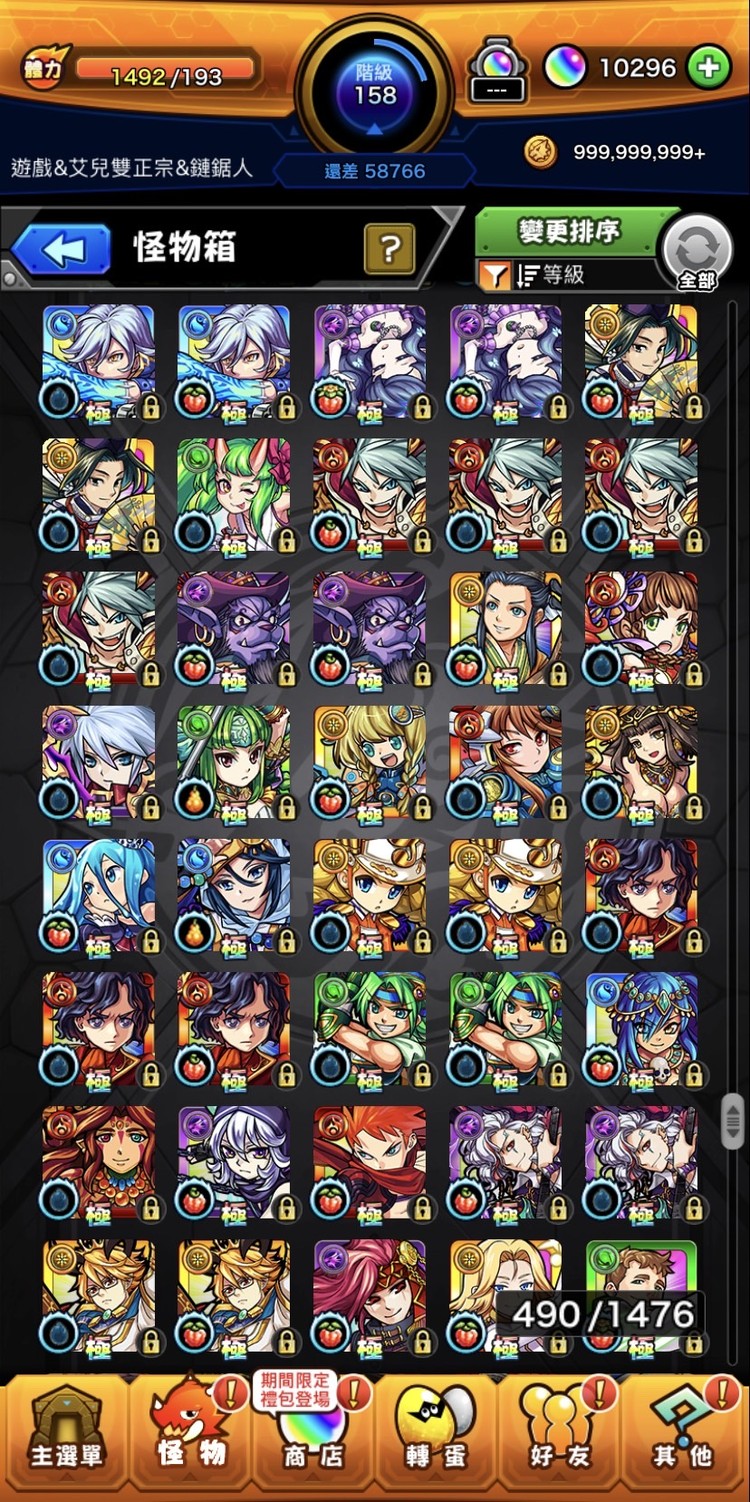Open the question mark help button
This screenshot has width=750, height=1502.
390,247
